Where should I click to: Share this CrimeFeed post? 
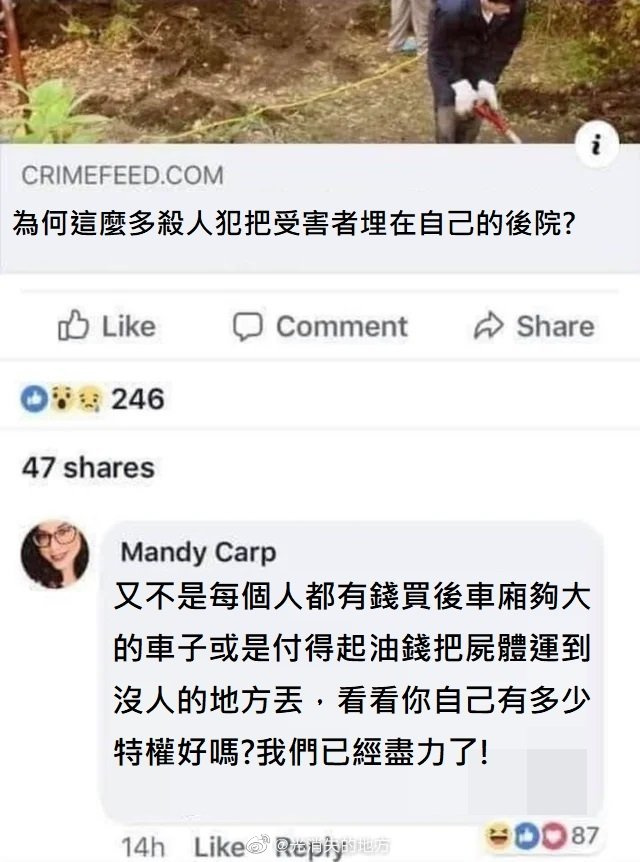[x=533, y=327]
